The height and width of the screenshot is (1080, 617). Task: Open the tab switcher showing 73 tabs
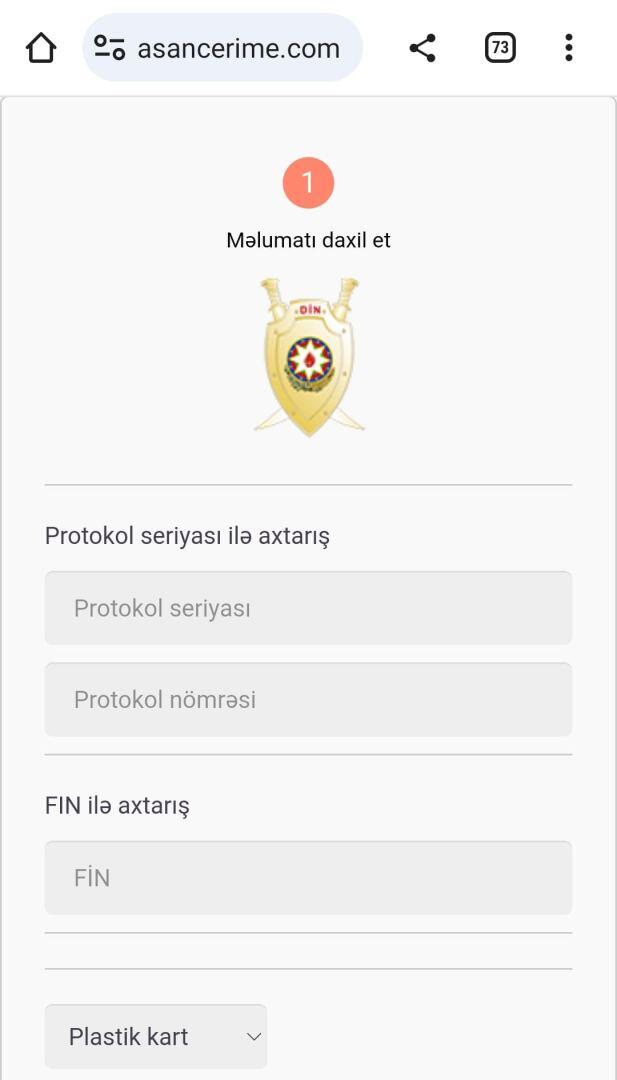(500, 48)
